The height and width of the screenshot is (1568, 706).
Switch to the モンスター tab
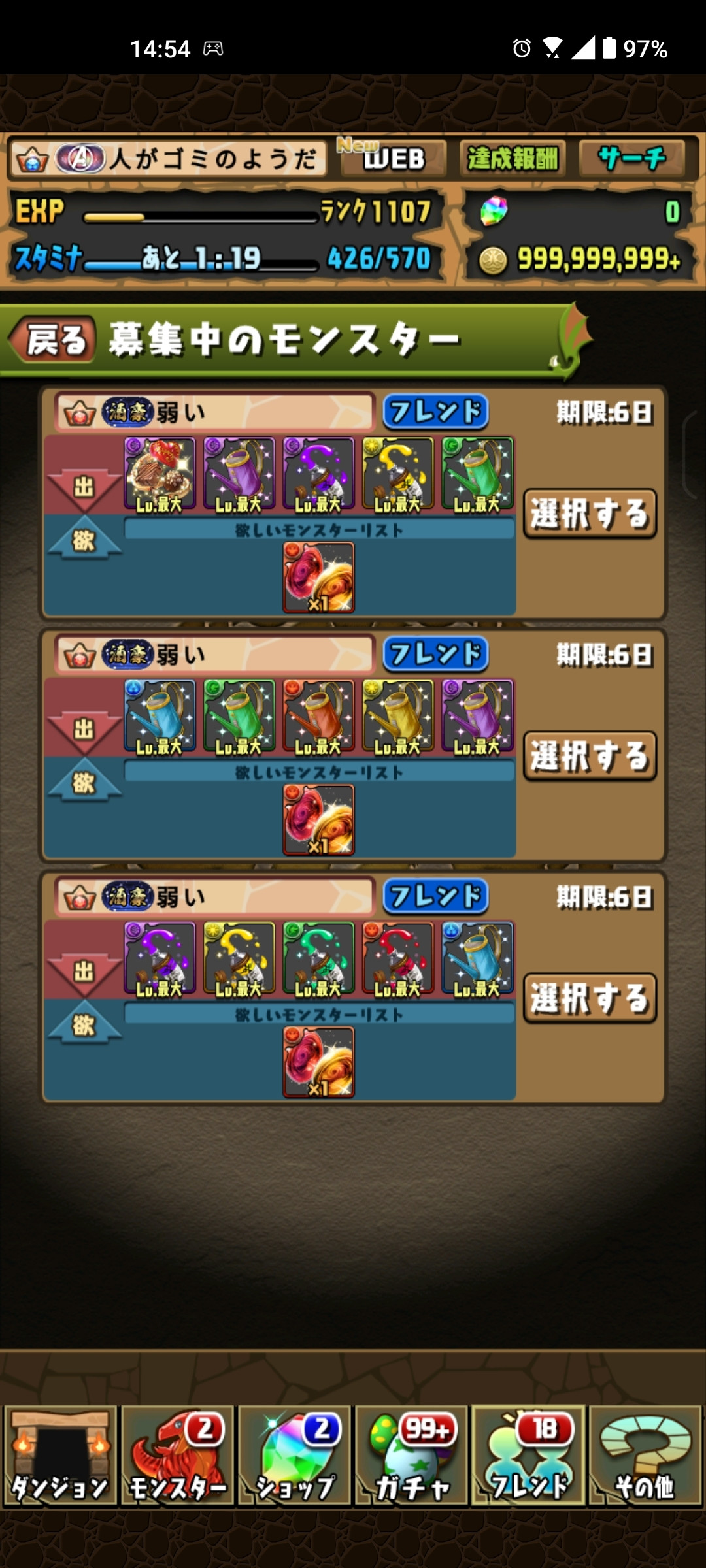(177, 1455)
